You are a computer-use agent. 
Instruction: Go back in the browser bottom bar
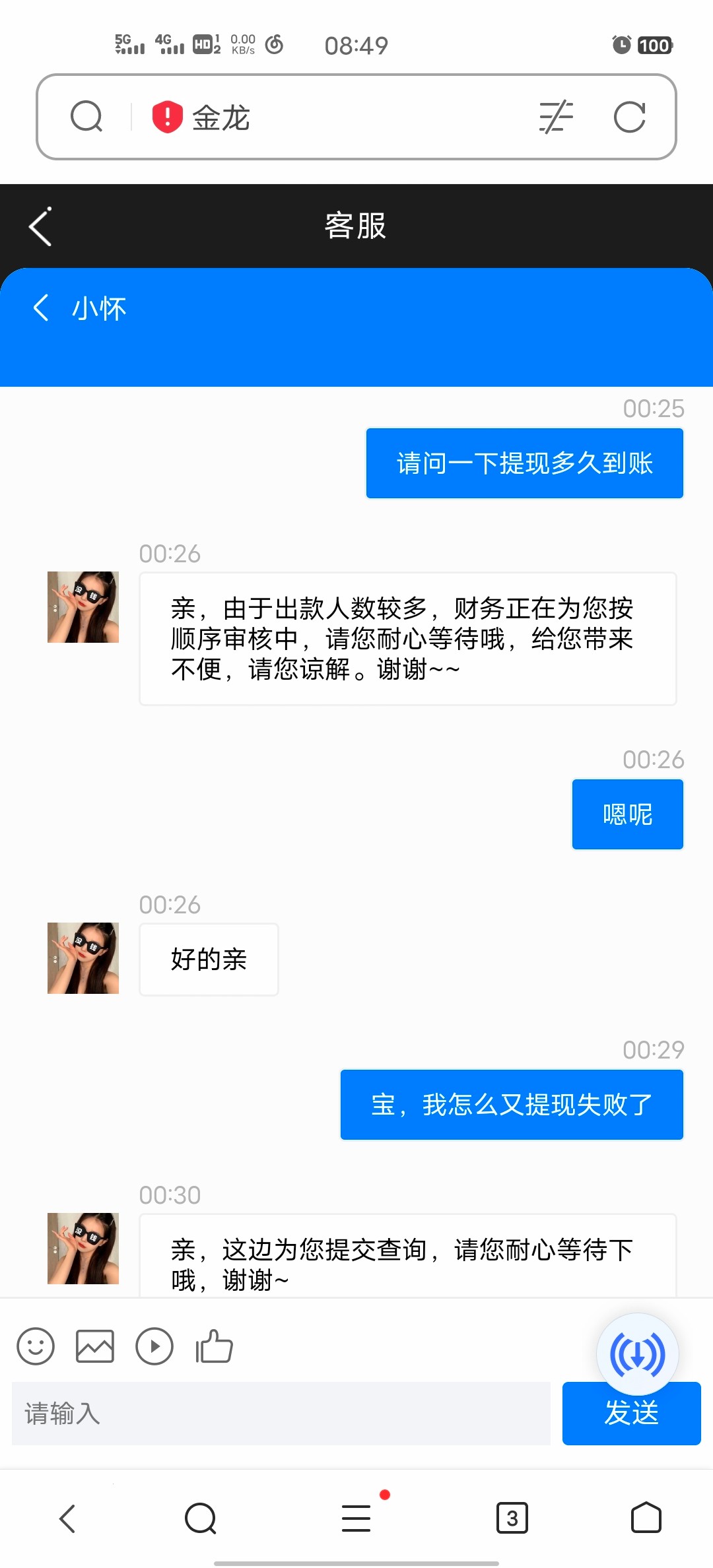point(67,1519)
